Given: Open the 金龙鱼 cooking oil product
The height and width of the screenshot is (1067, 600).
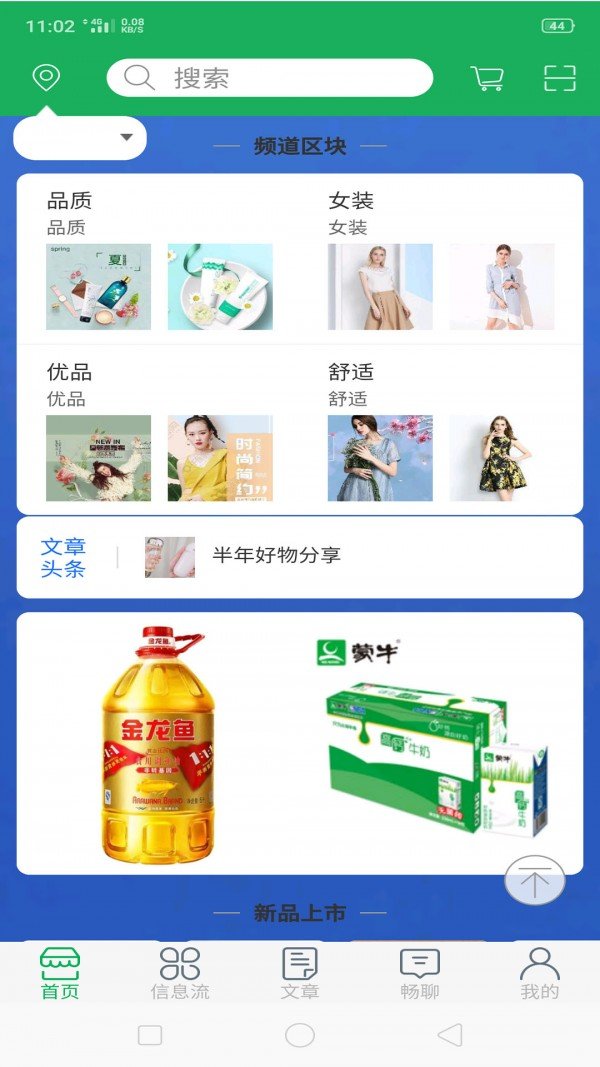Looking at the screenshot, I should (x=160, y=745).
